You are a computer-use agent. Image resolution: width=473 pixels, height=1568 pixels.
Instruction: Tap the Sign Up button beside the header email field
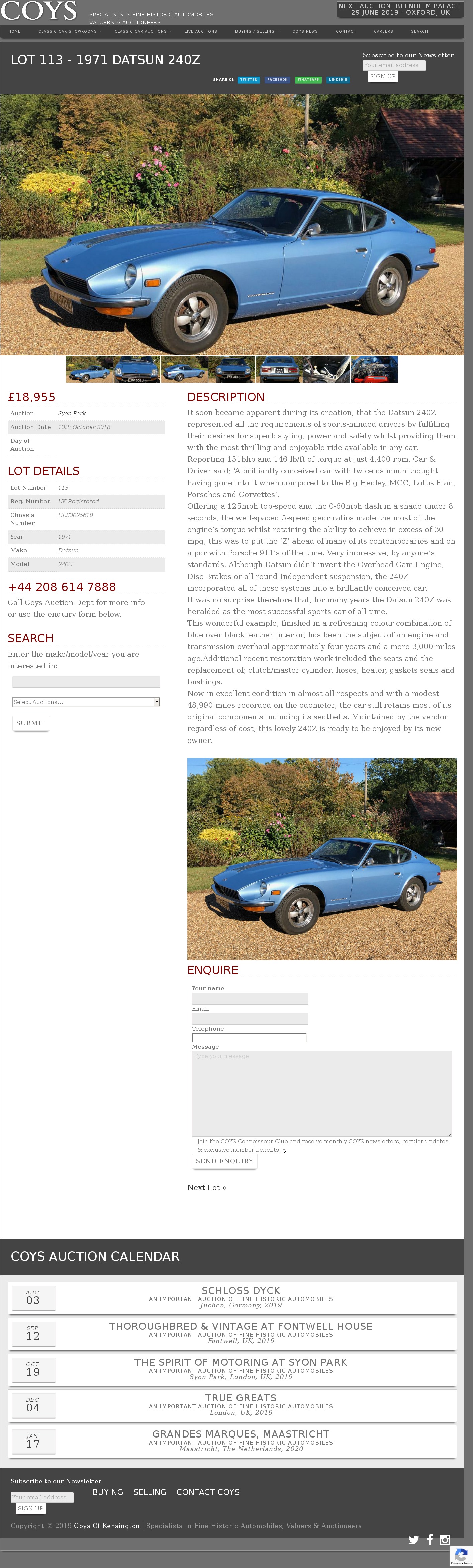pos(383,77)
